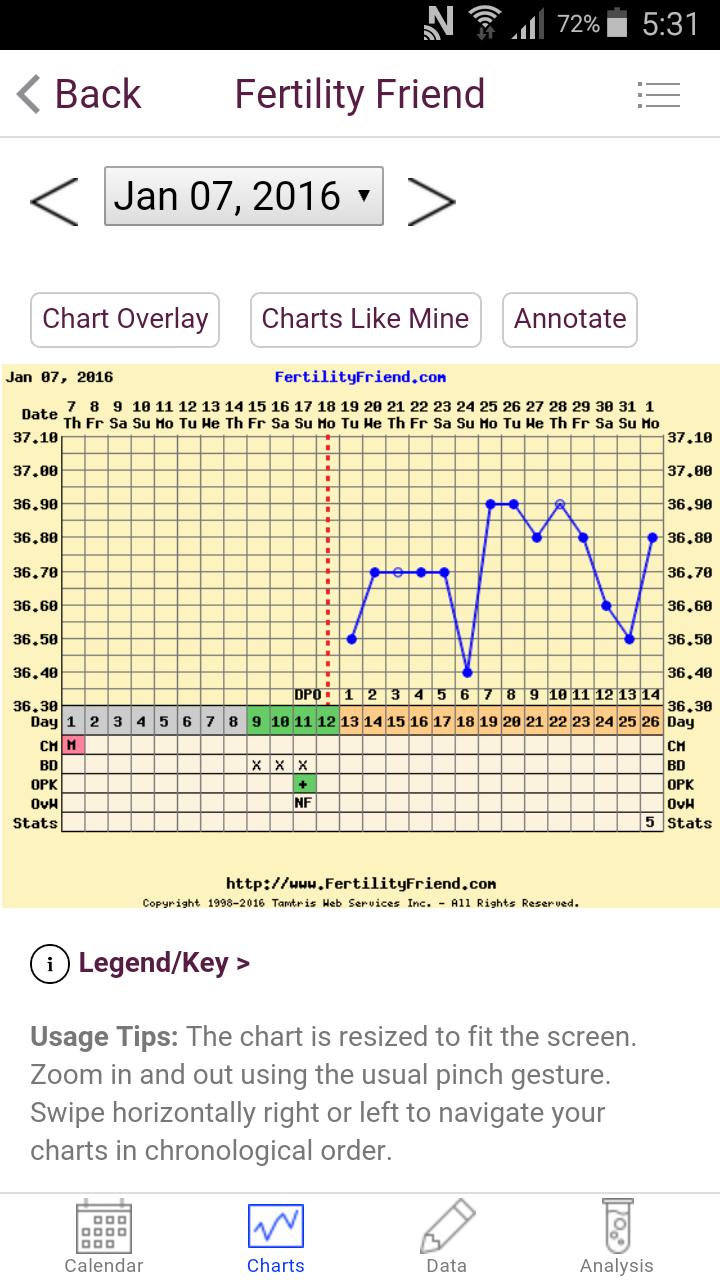Image resolution: width=720 pixels, height=1280 pixels.
Task: Open the Legend/Key link
Action: 142,963
